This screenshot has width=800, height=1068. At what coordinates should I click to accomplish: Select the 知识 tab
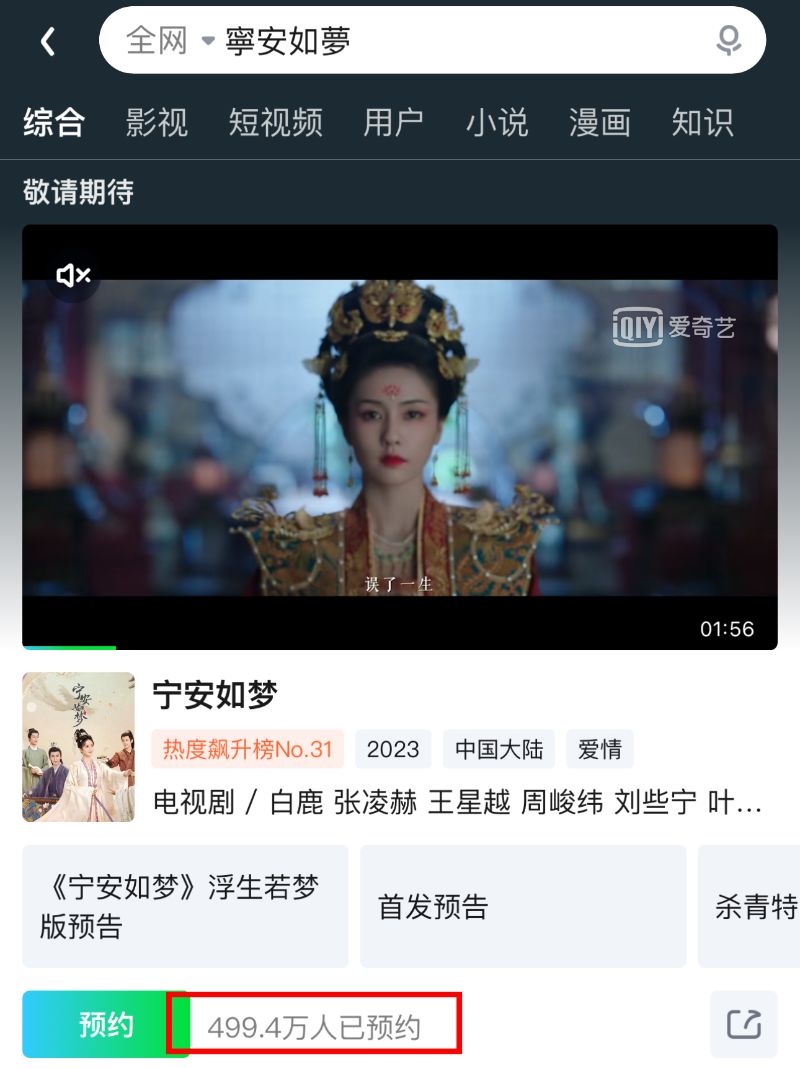[702, 123]
